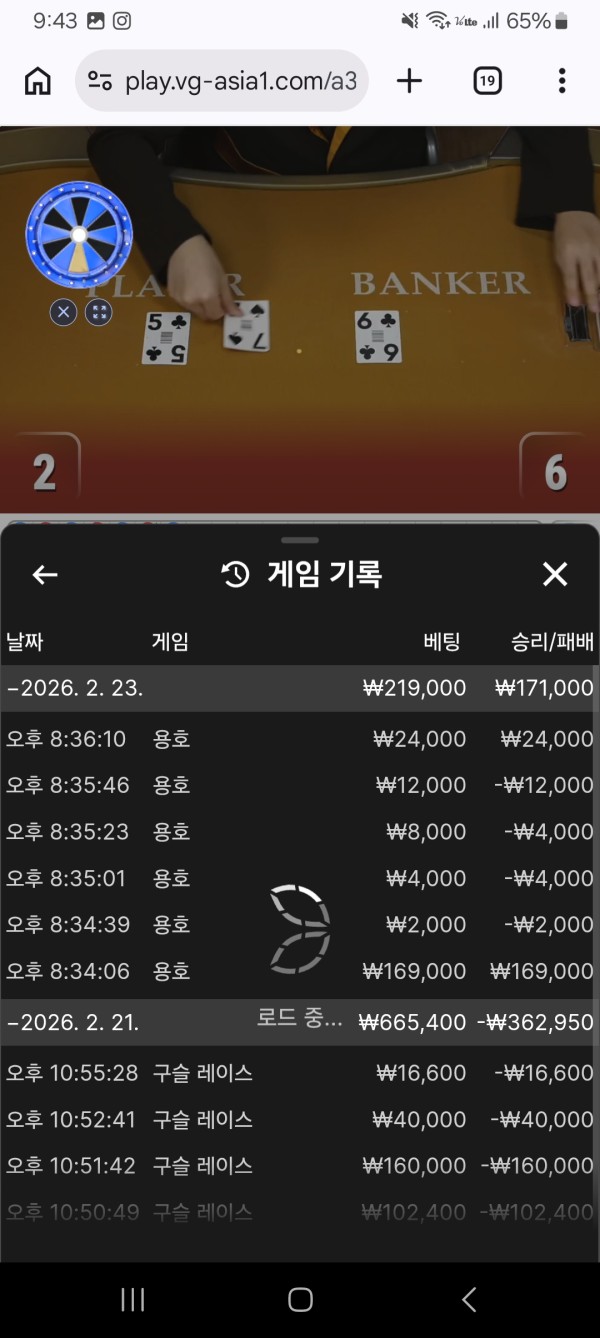Go back from the 게임 기록 panel
The height and width of the screenshot is (1338, 600).
[45, 574]
